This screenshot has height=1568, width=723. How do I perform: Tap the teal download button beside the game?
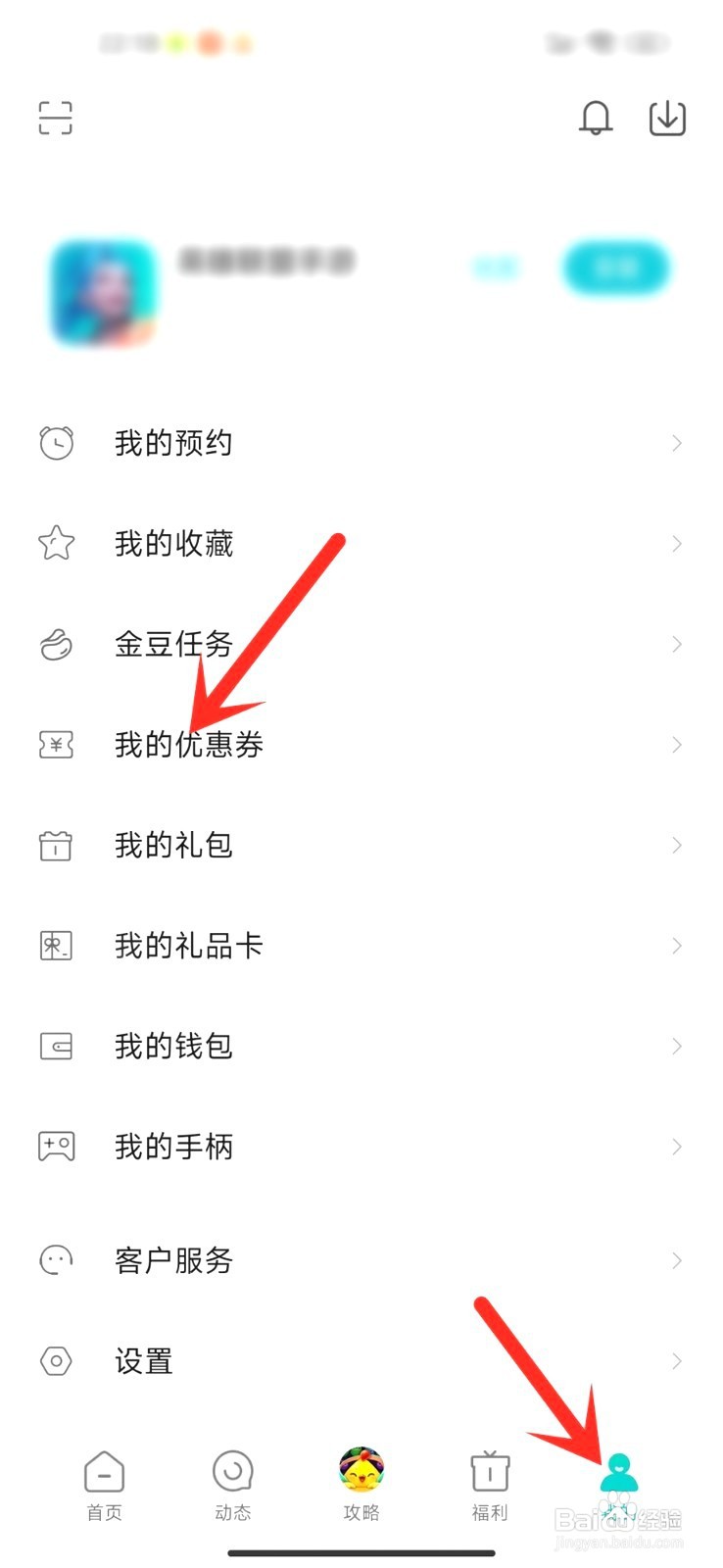[617, 268]
